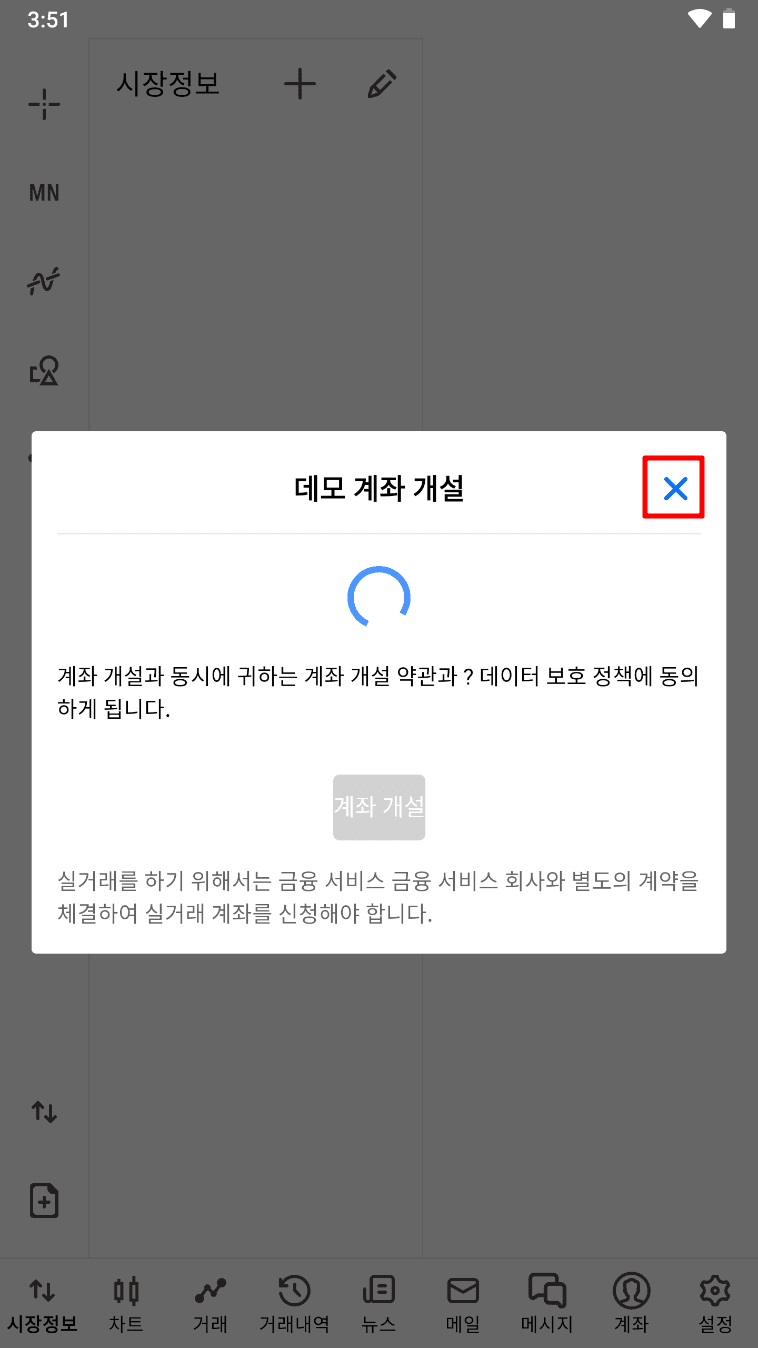
Task: Tap the loading spinner in the dialog
Action: 378,598
